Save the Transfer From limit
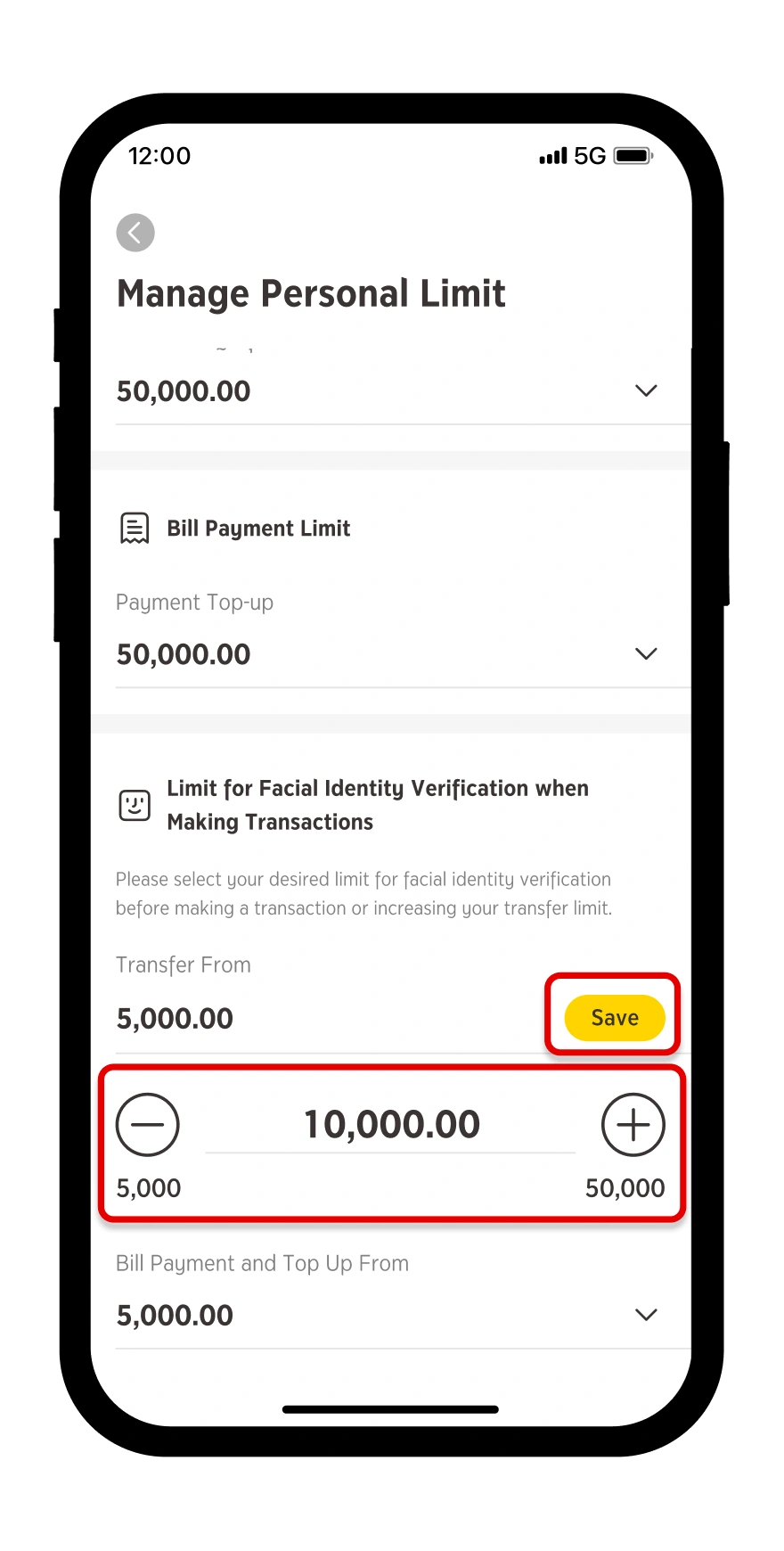 click(614, 1018)
